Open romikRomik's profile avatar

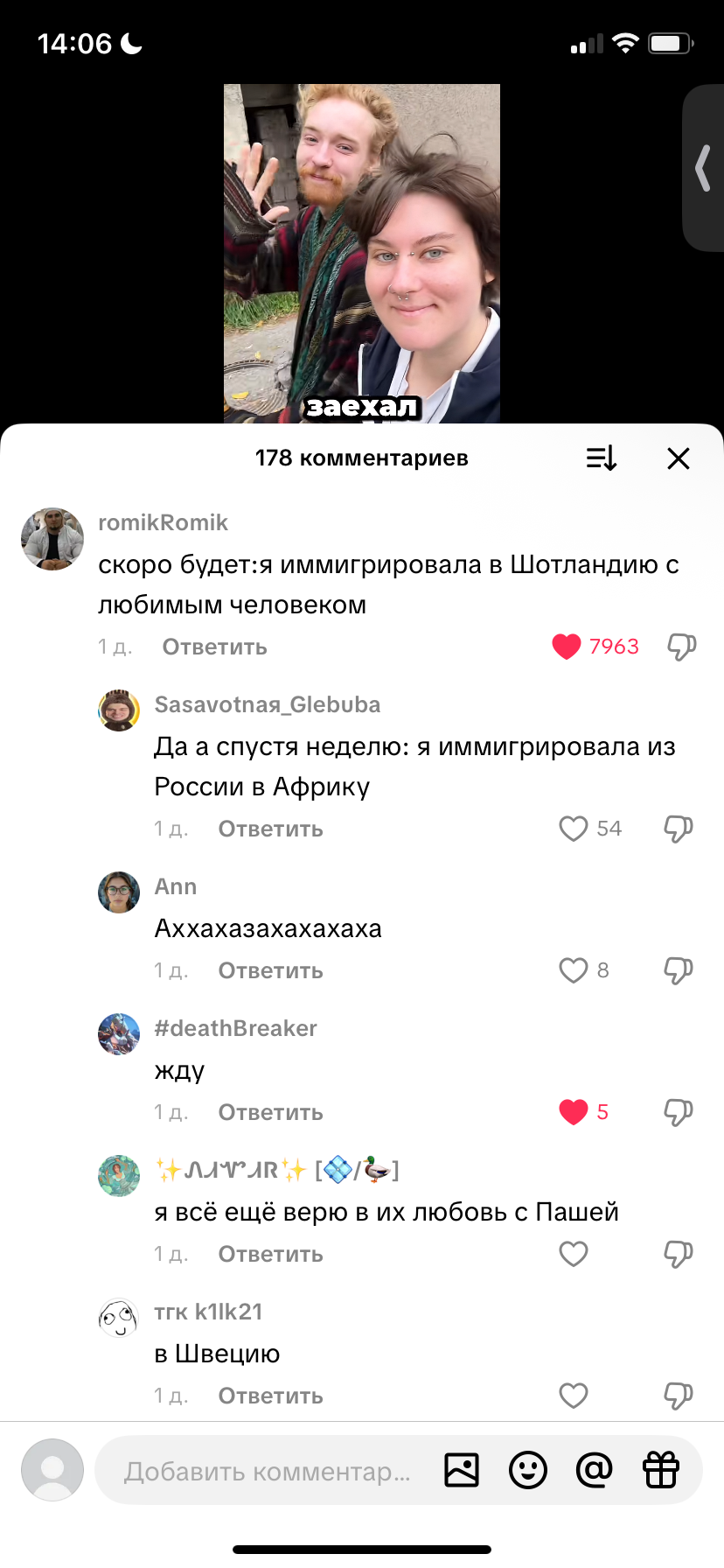click(52, 539)
